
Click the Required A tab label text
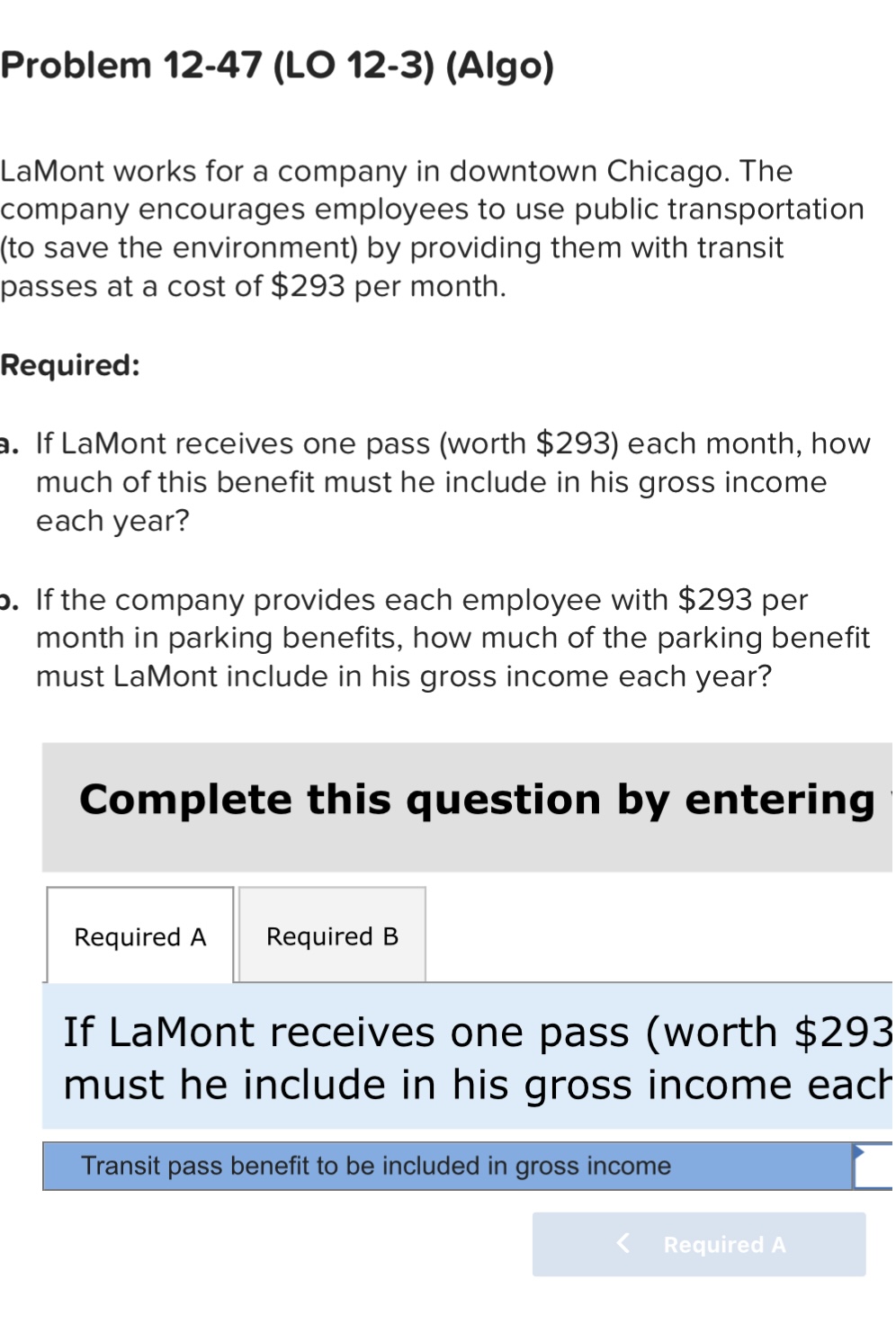(x=139, y=937)
